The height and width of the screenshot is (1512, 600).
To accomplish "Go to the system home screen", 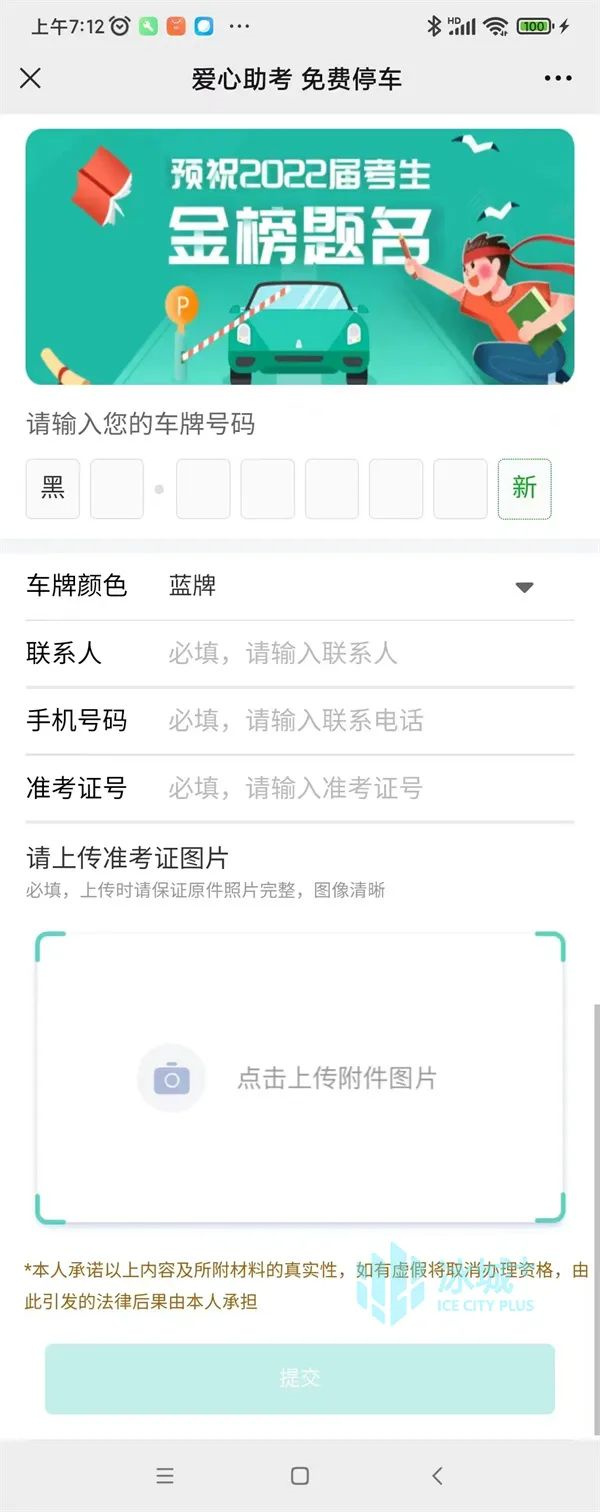I will coord(299,1475).
